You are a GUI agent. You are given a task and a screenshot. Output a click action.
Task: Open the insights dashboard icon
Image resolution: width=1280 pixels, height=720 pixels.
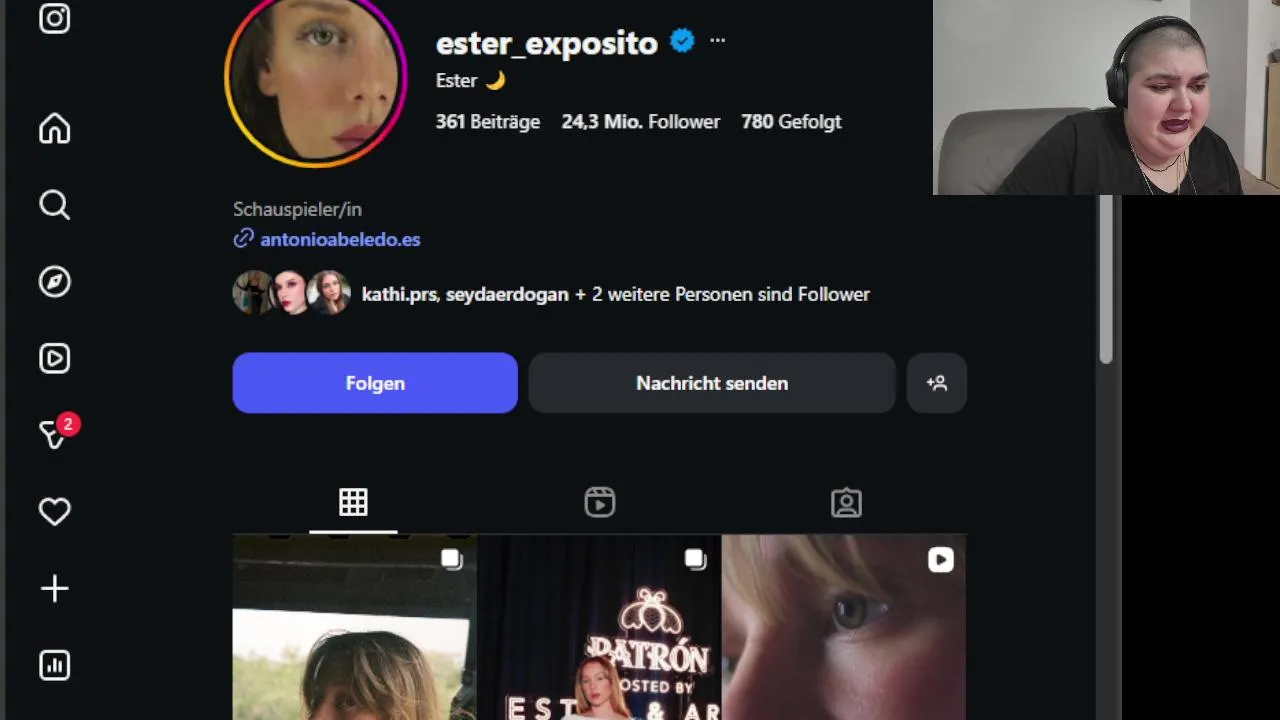(x=54, y=665)
